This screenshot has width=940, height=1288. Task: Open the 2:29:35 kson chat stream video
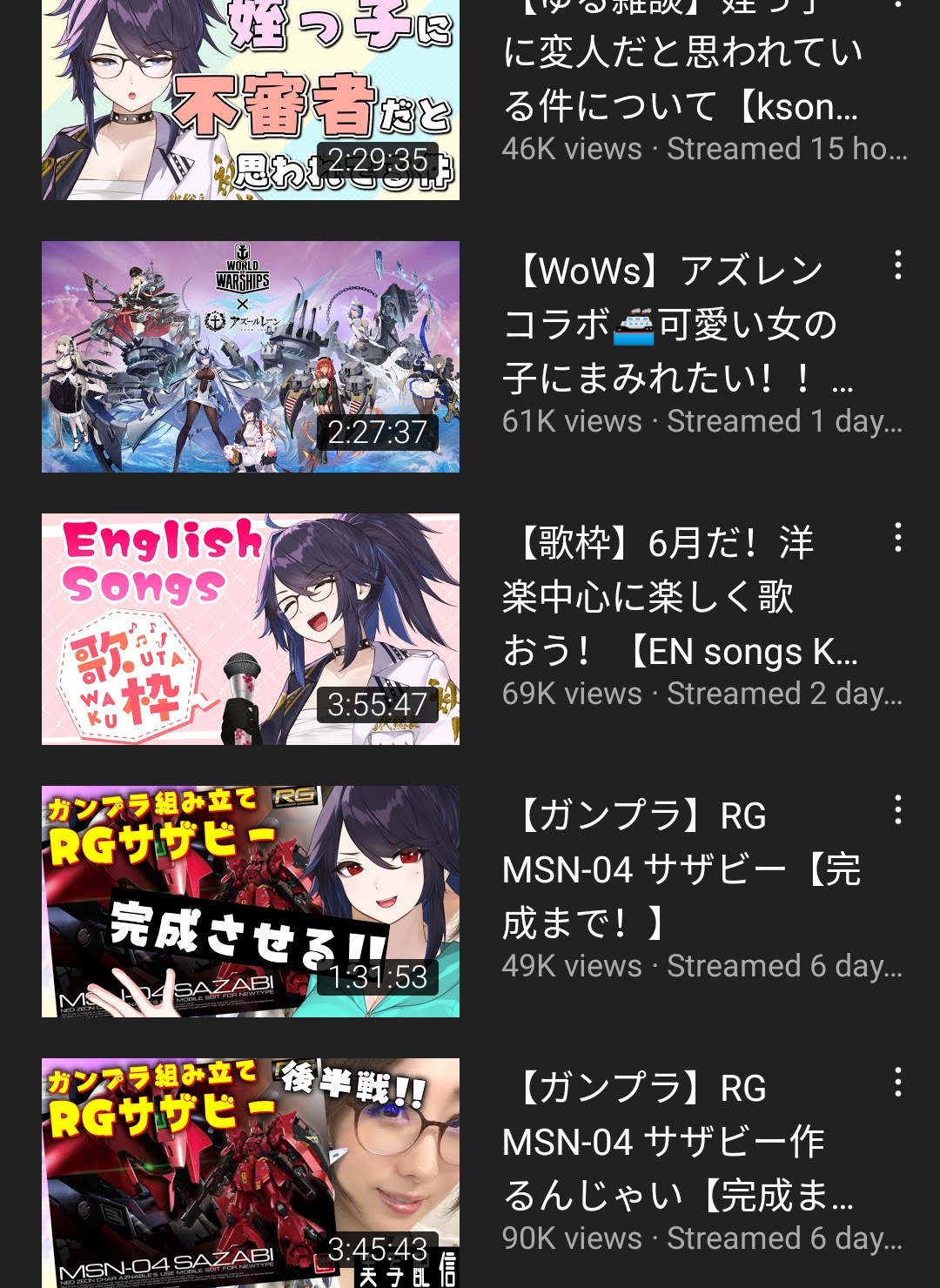tap(251, 100)
